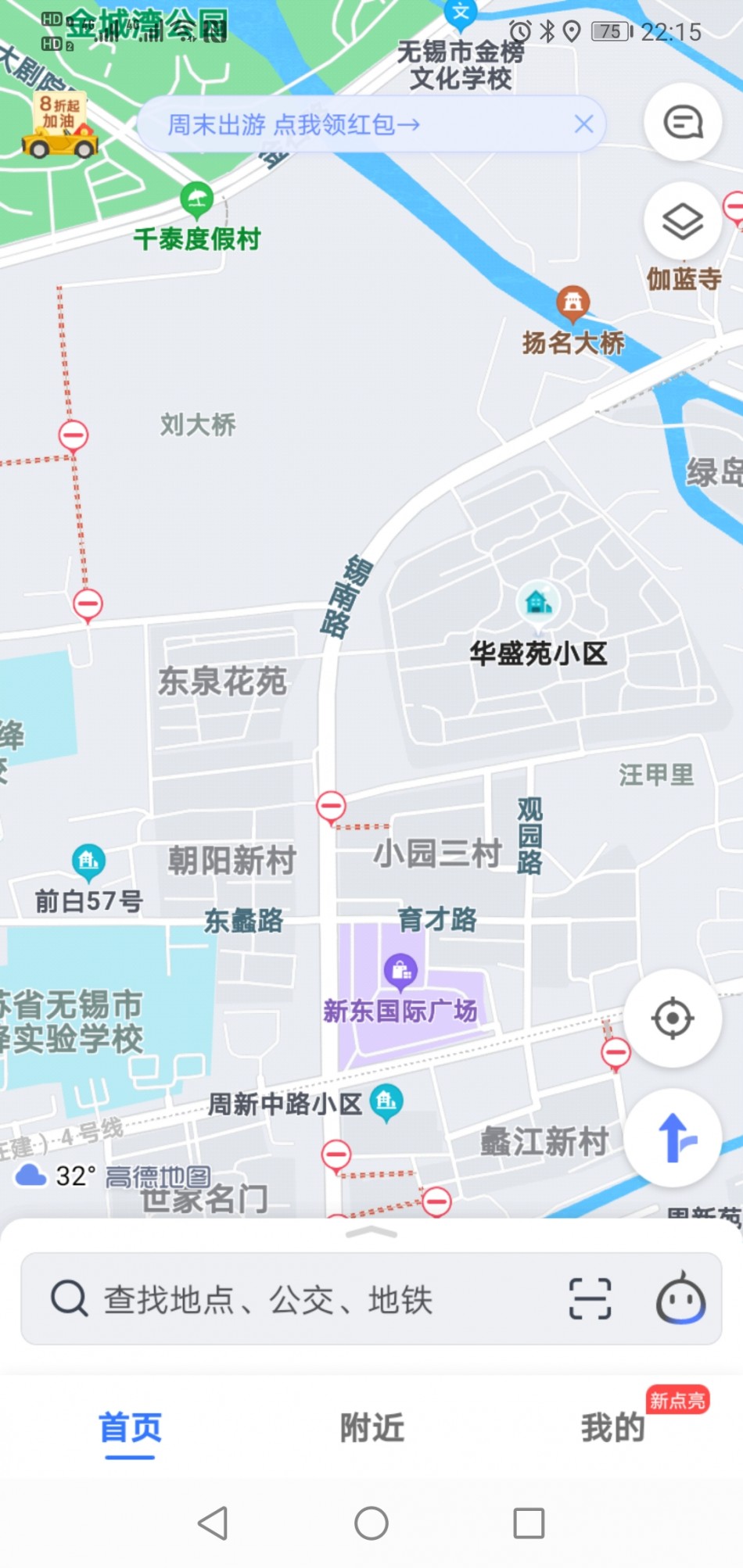
Task: Select the 华盛苑小区 map marker
Action: 537,603
